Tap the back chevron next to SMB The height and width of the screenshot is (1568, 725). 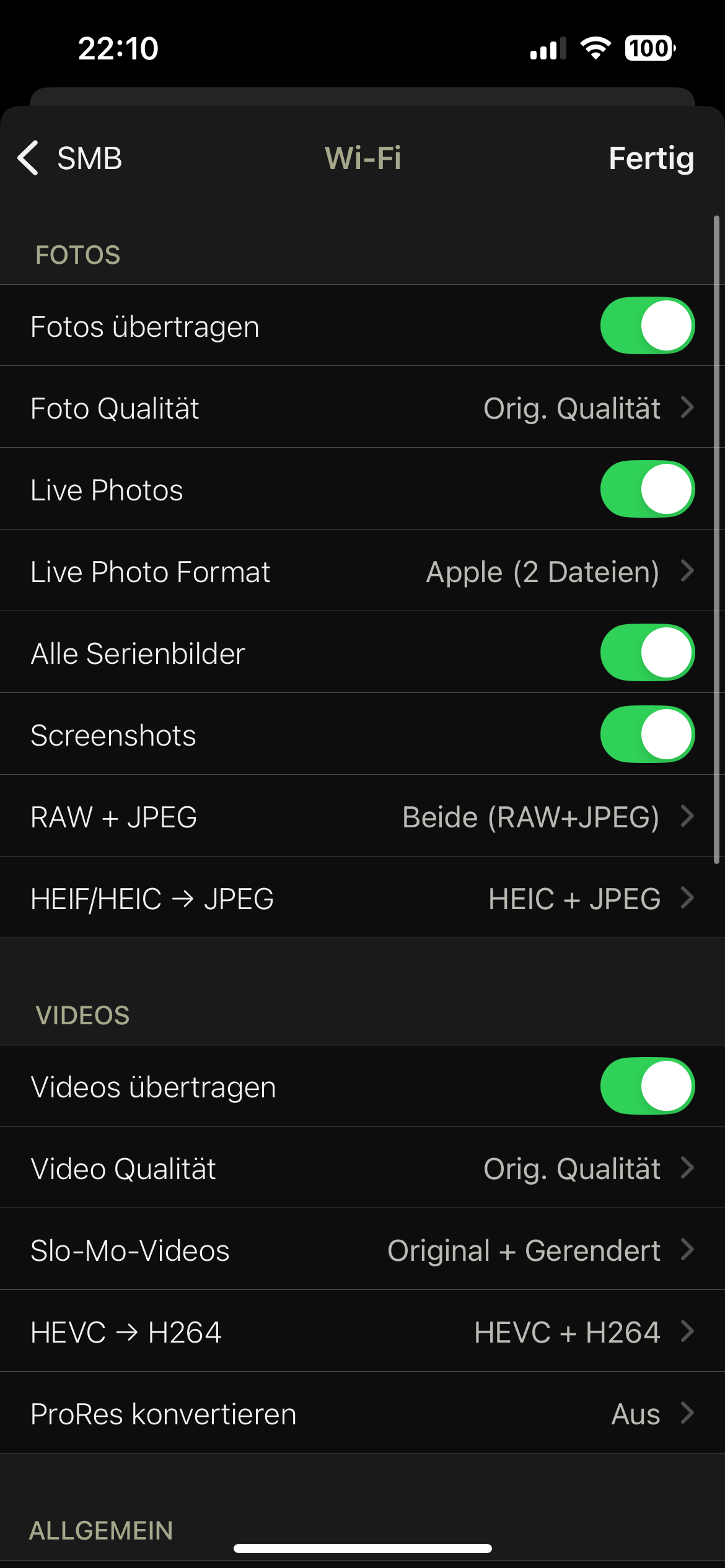(29, 159)
